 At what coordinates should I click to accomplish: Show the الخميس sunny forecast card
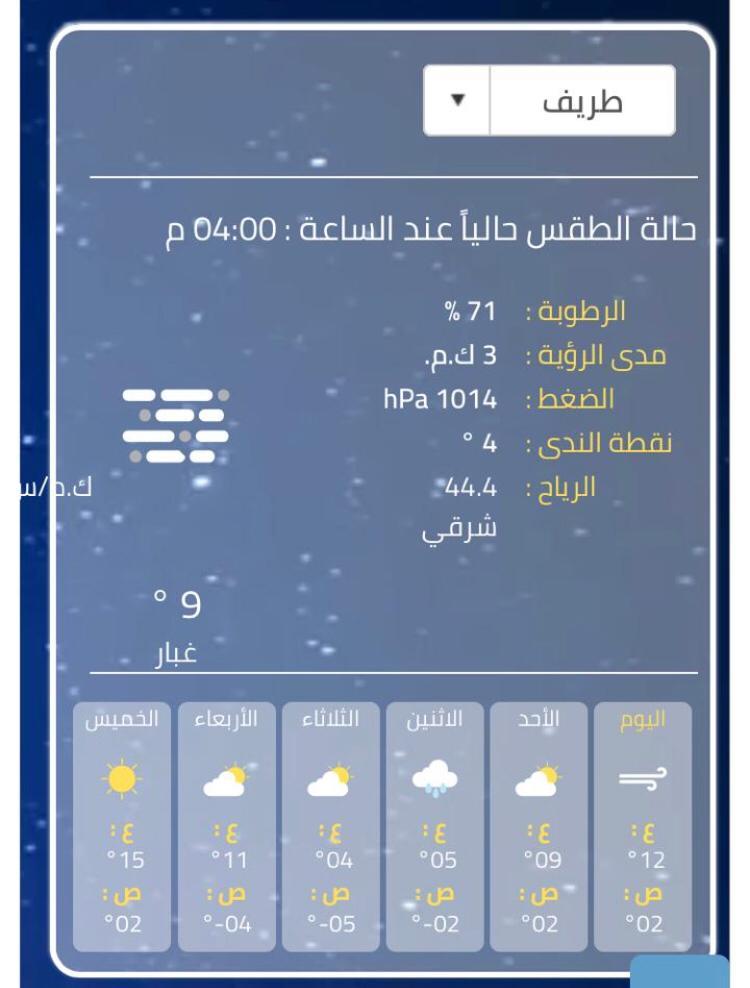point(122,826)
